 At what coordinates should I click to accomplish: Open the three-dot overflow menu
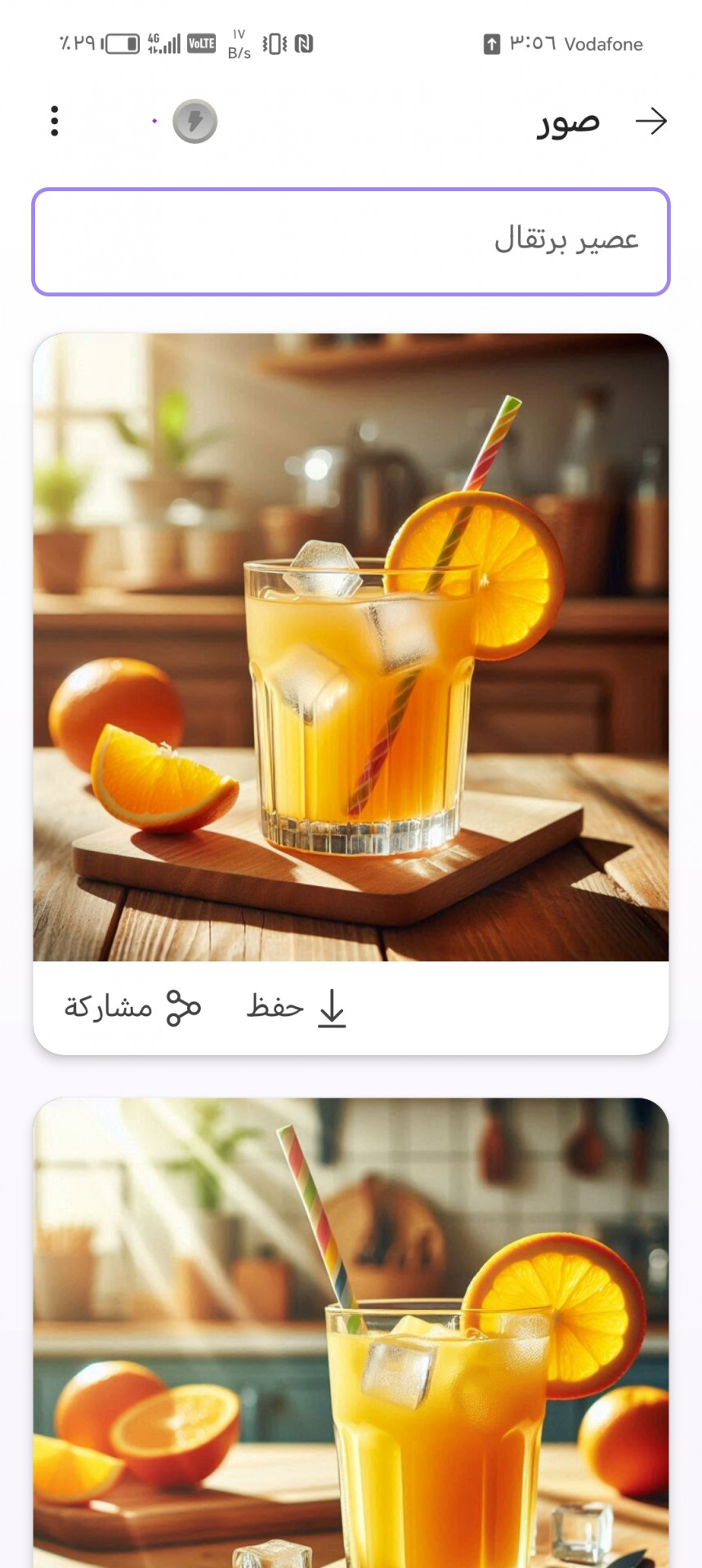pos(55,121)
